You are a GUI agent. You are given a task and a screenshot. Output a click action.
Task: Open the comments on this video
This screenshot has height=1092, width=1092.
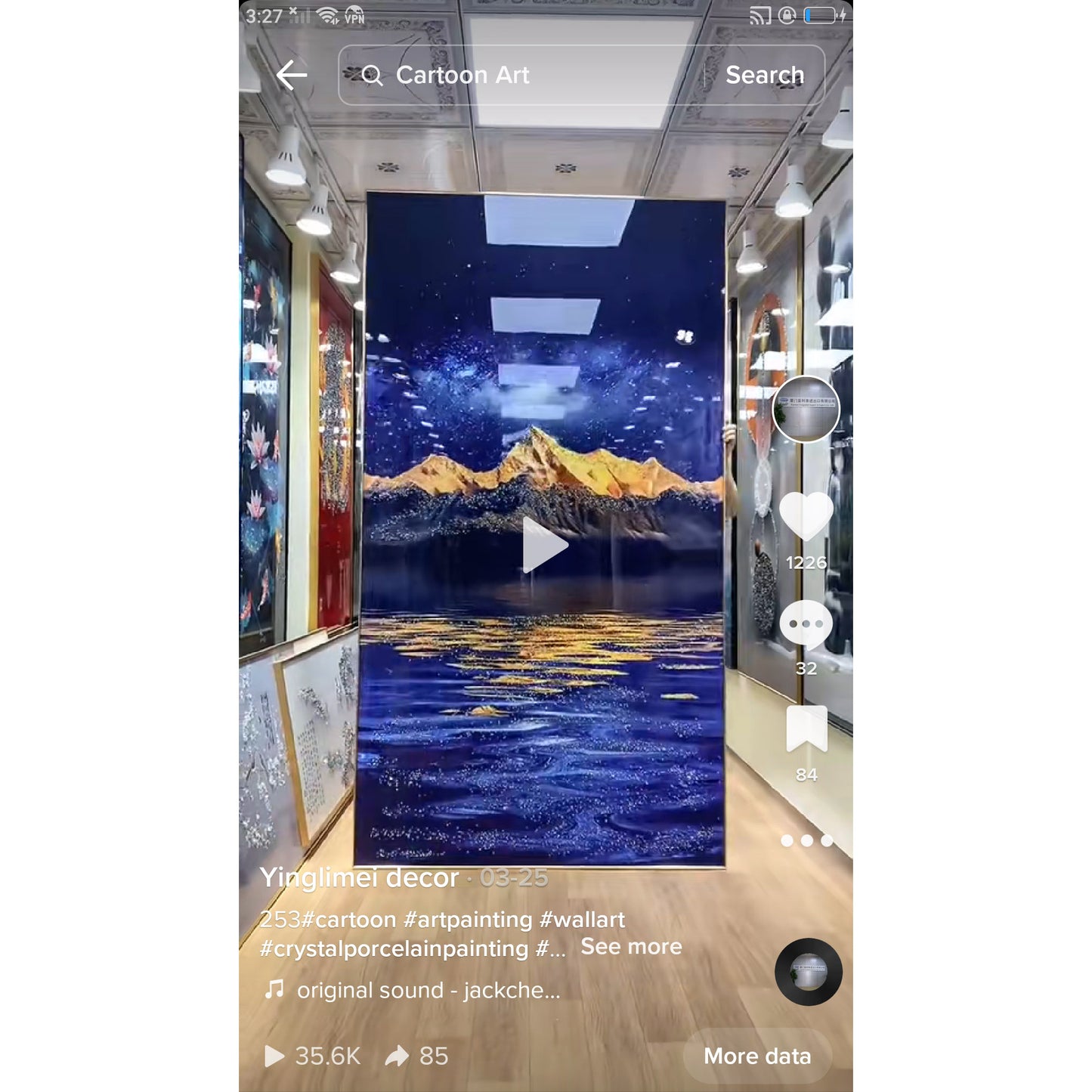click(x=806, y=624)
